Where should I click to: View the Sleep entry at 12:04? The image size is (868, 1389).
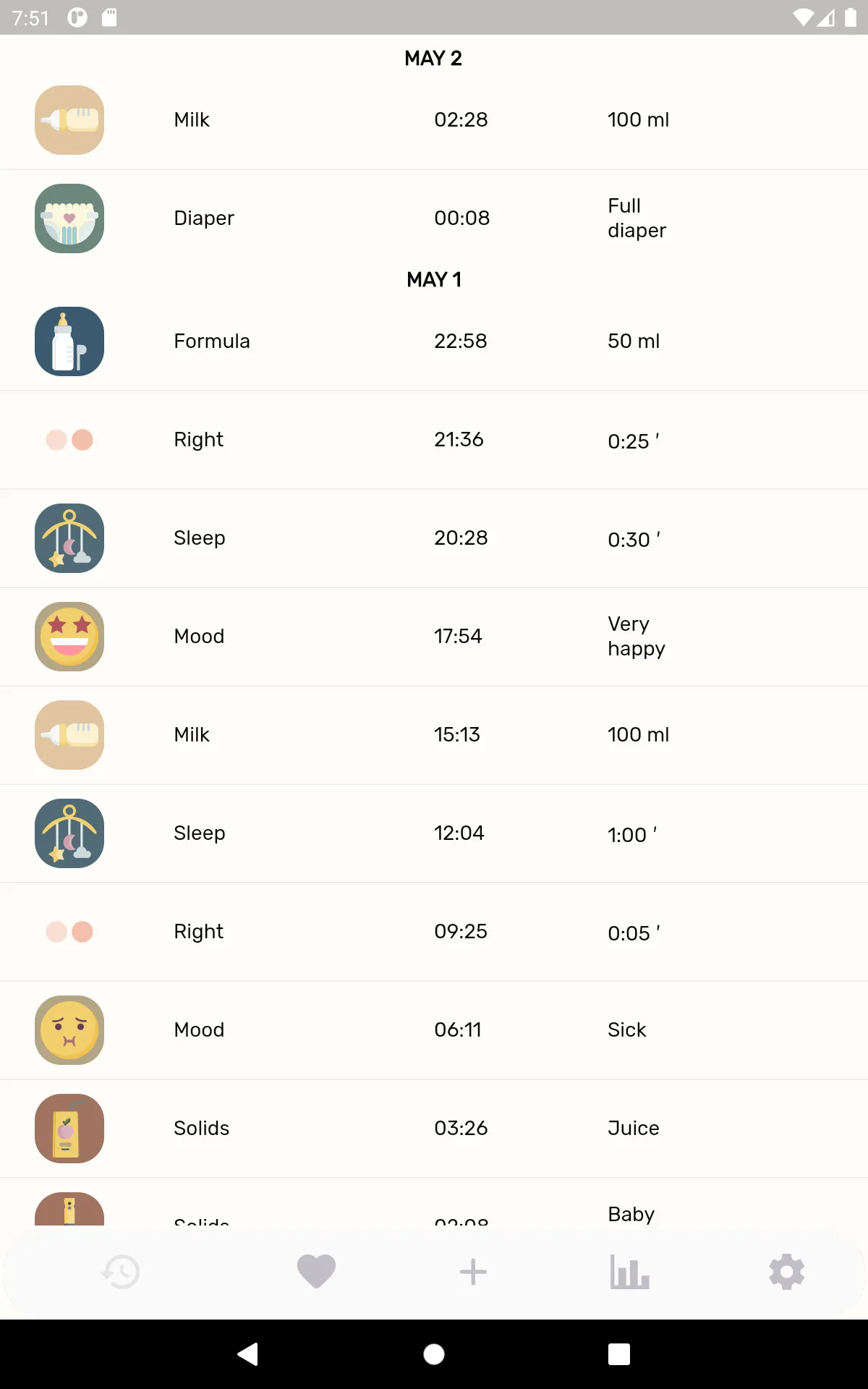434,833
